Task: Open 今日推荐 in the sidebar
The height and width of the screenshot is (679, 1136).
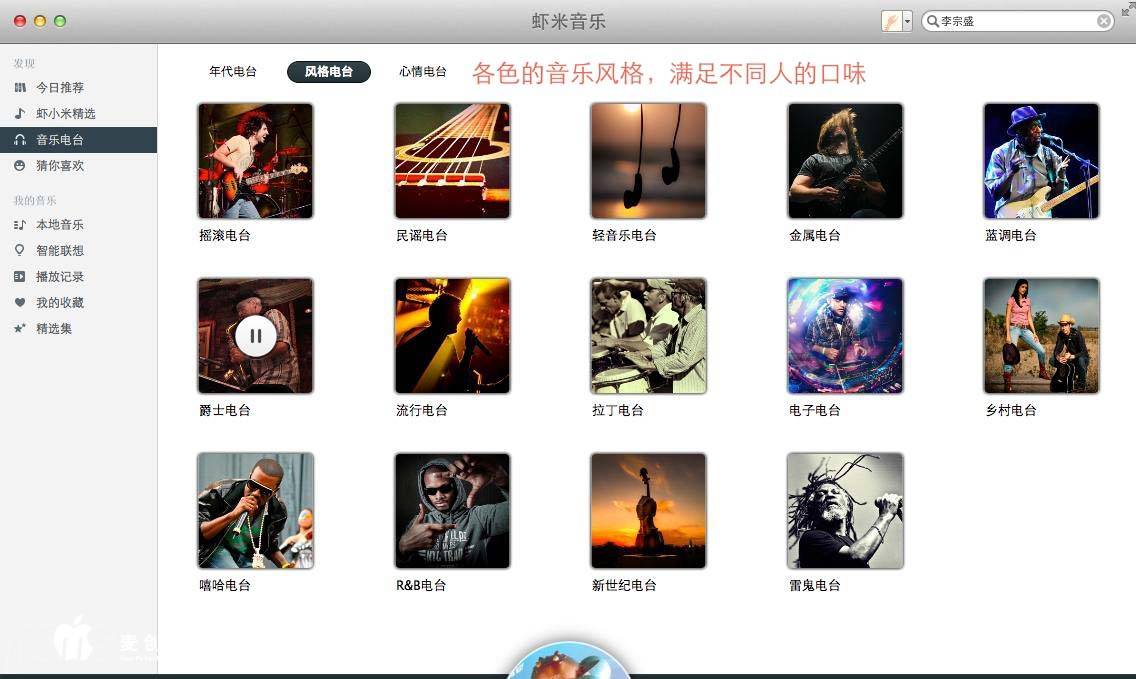Action: pyautogui.click(x=60, y=88)
